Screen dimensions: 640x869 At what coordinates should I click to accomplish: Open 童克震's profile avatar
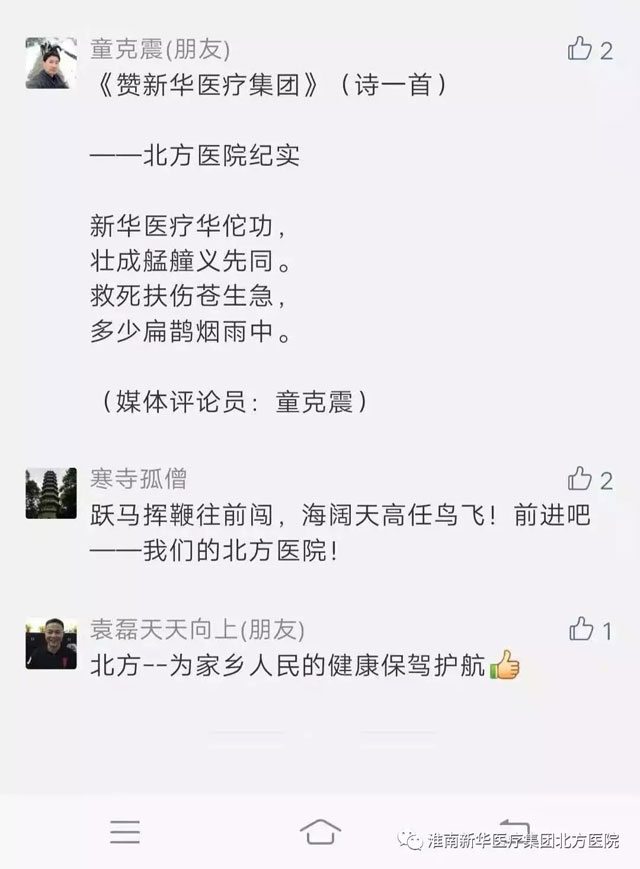click(x=50, y=63)
